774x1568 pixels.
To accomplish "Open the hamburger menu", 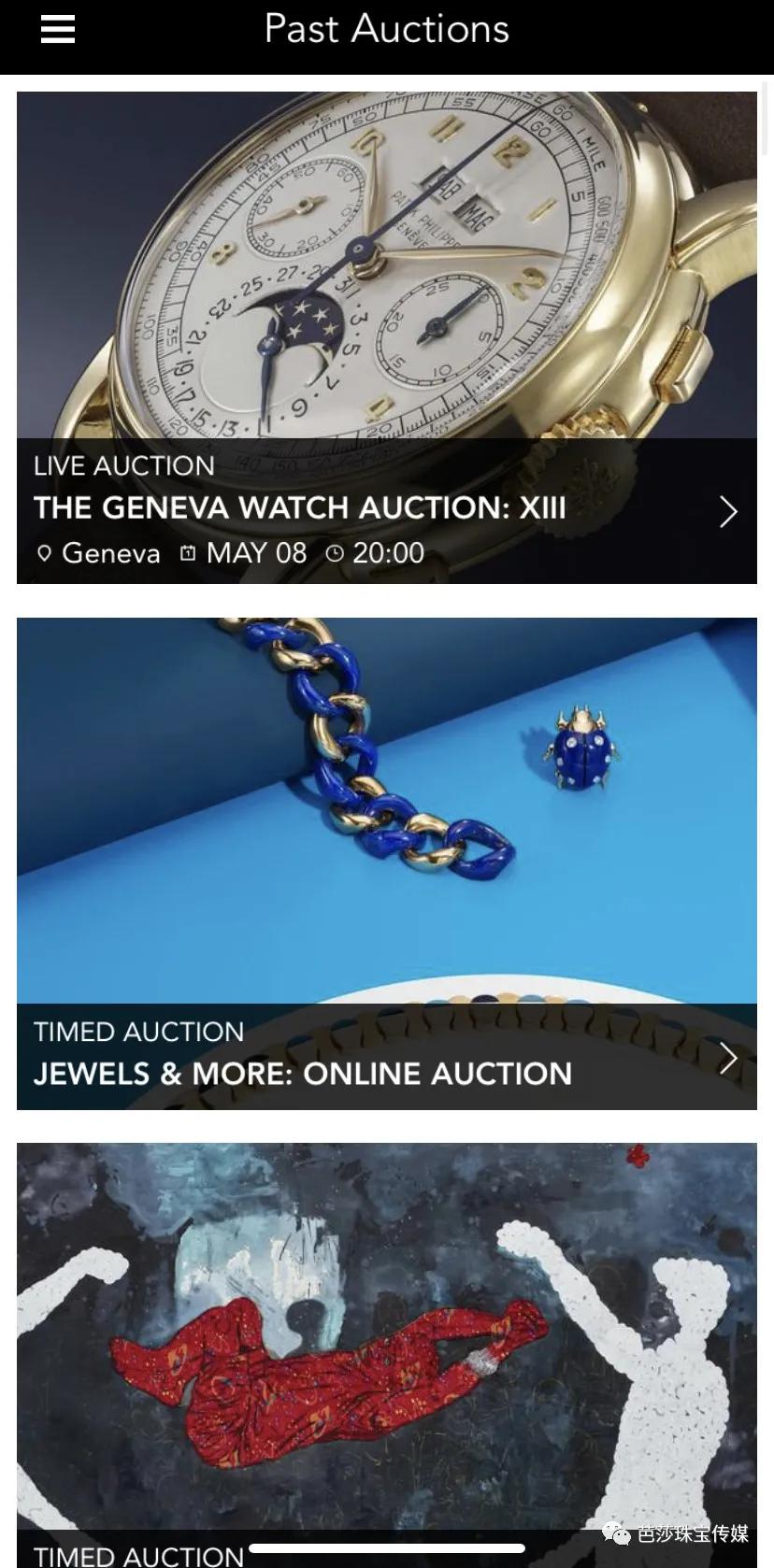I will pos(58,29).
